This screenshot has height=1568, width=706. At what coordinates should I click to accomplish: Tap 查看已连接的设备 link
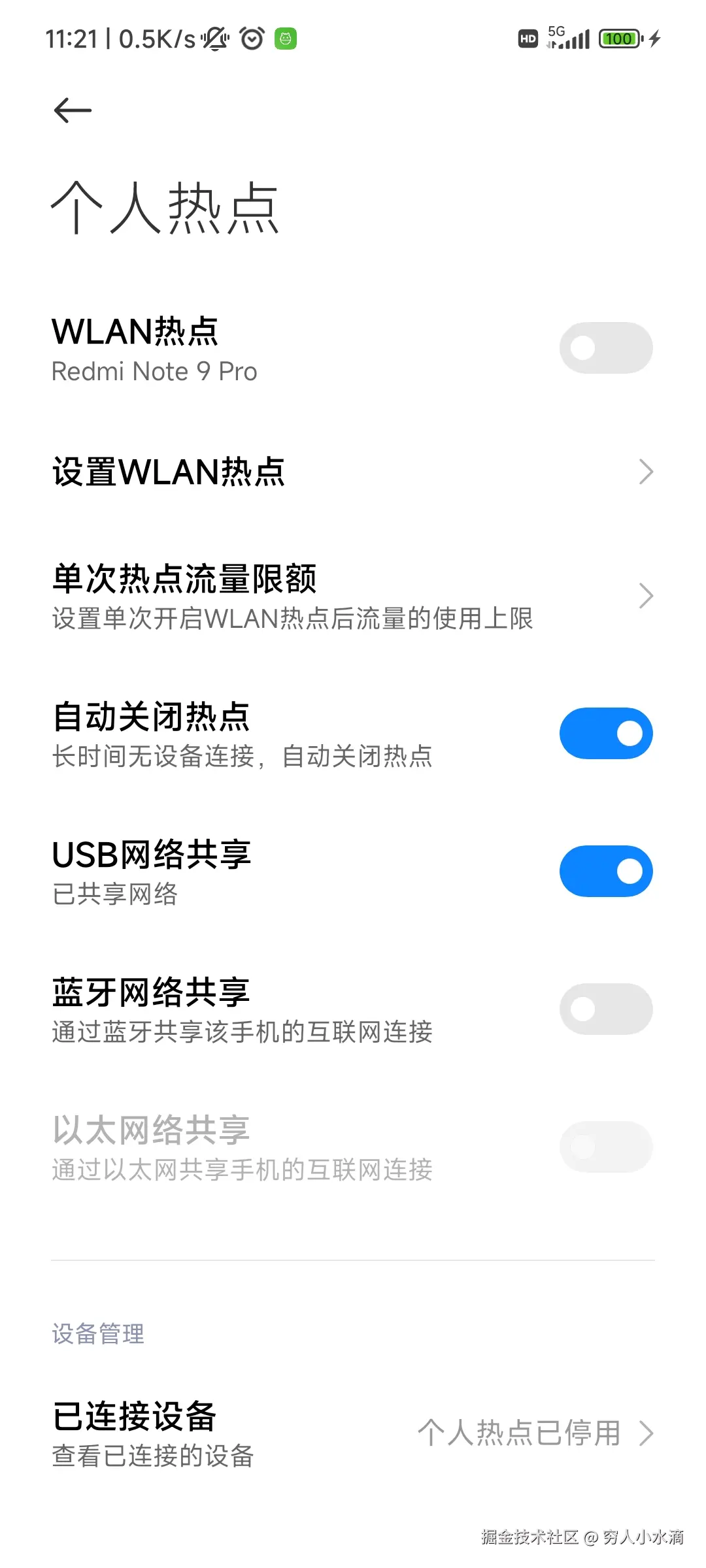(x=153, y=1456)
